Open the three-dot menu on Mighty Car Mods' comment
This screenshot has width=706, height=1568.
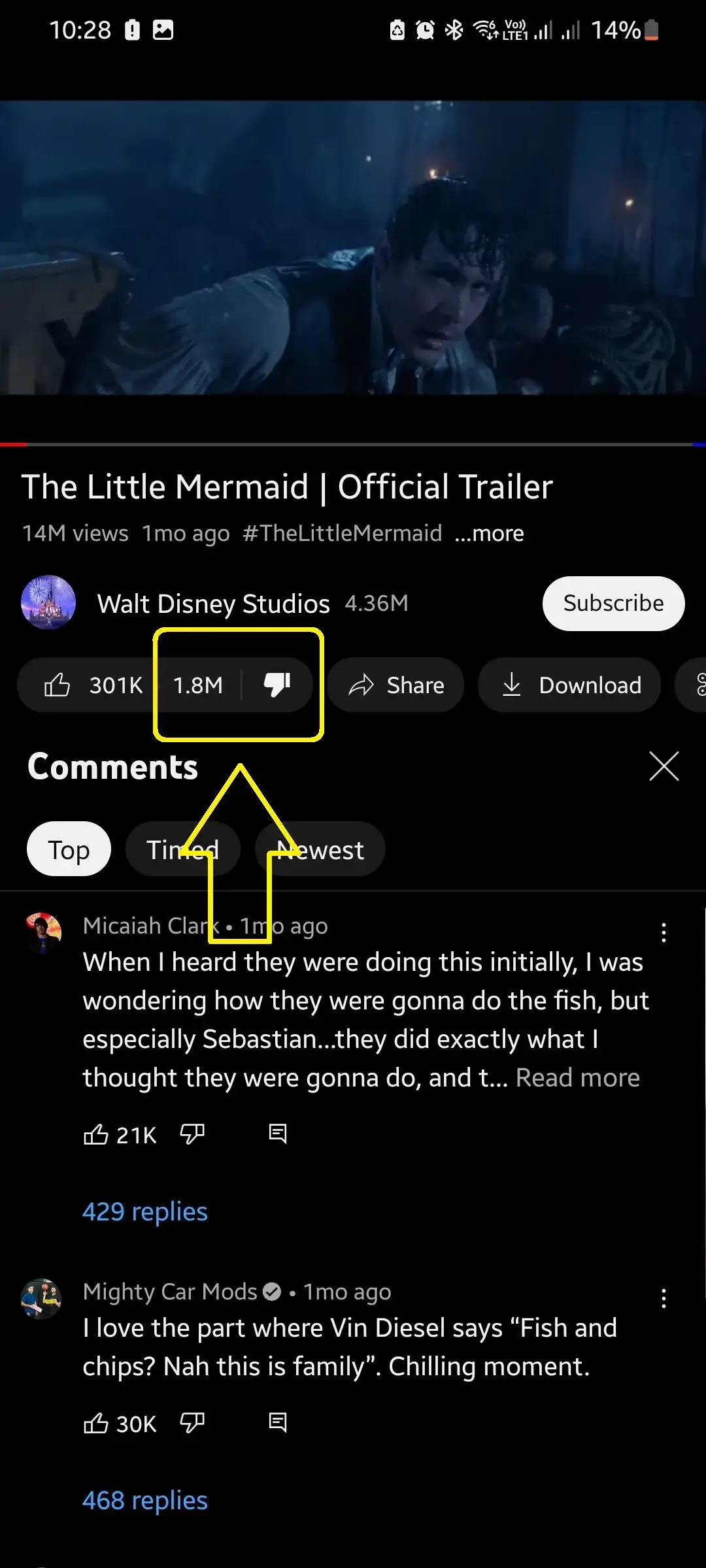pos(664,1299)
